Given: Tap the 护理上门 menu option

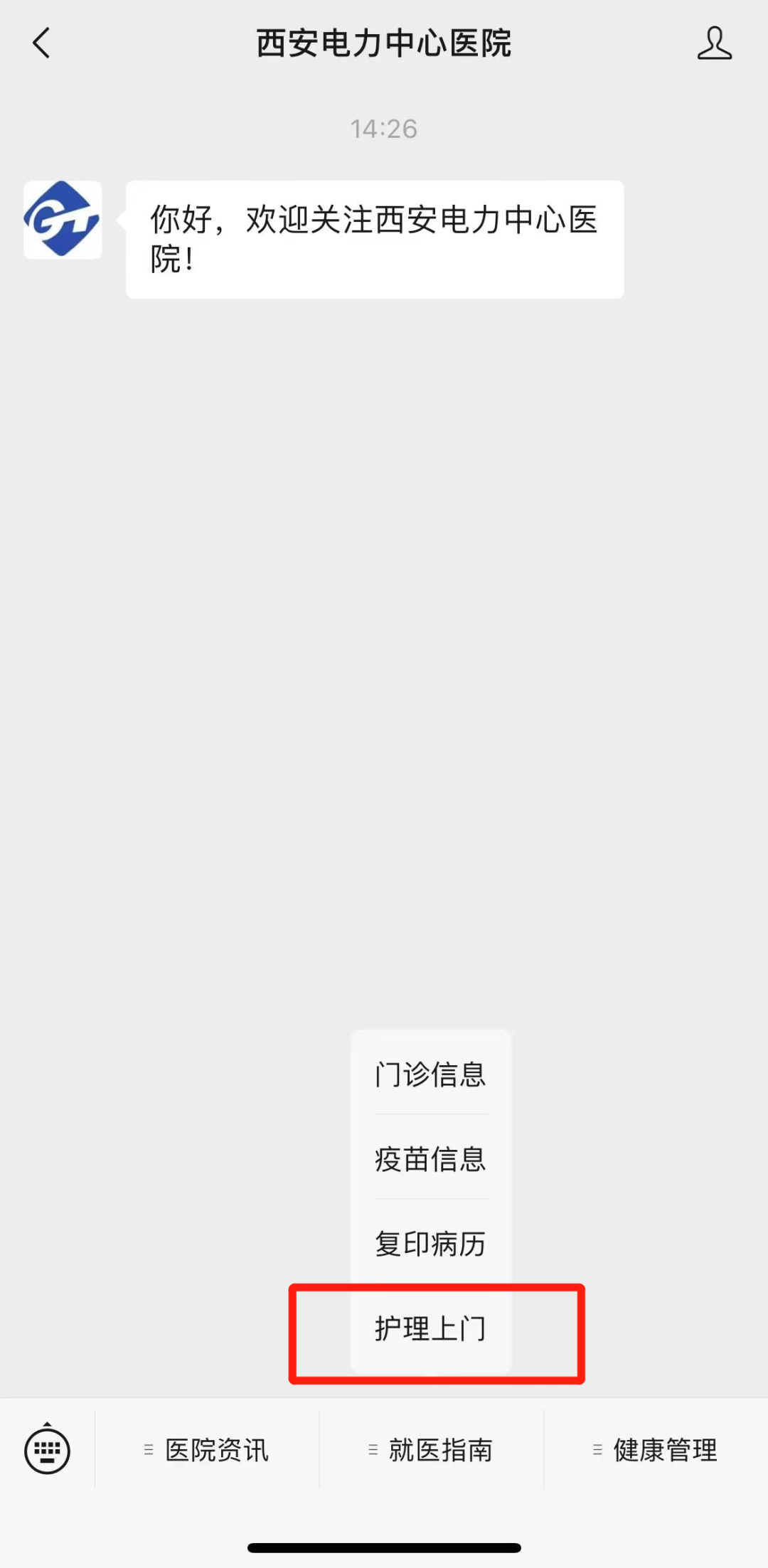Looking at the screenshot, I should [430, 1328].
